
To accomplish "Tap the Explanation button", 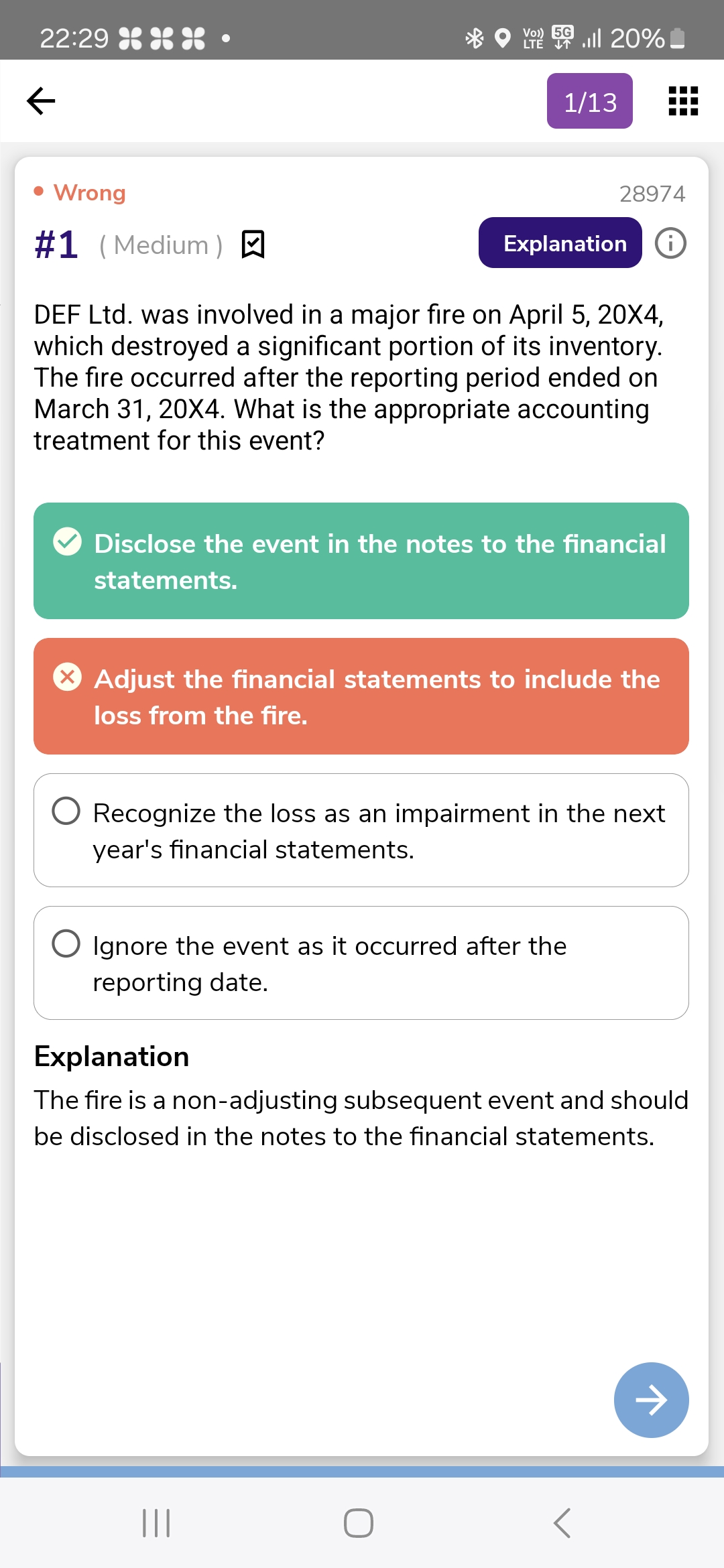I will tap(560, 243).
